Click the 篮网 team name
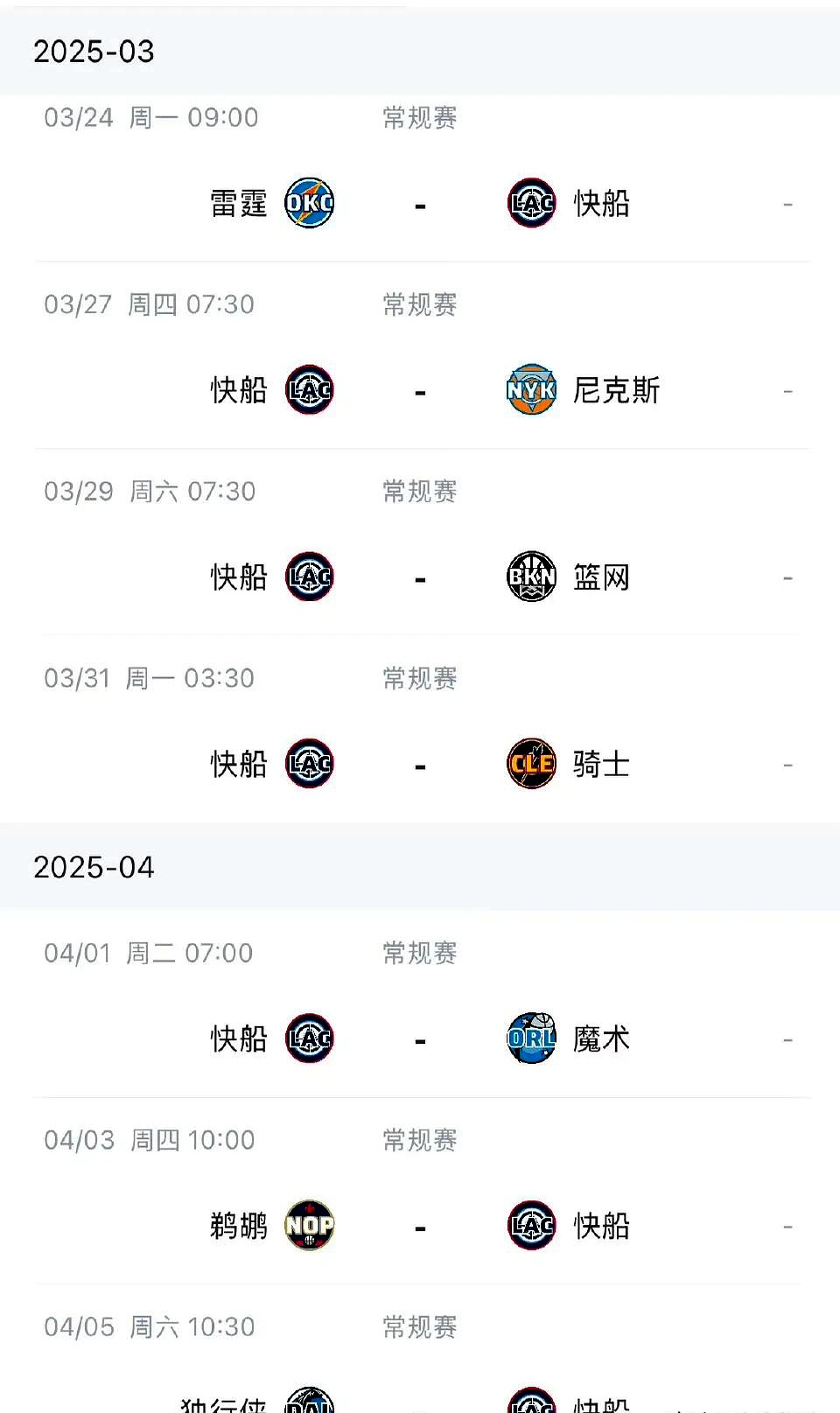 click(x=602, y=577)
